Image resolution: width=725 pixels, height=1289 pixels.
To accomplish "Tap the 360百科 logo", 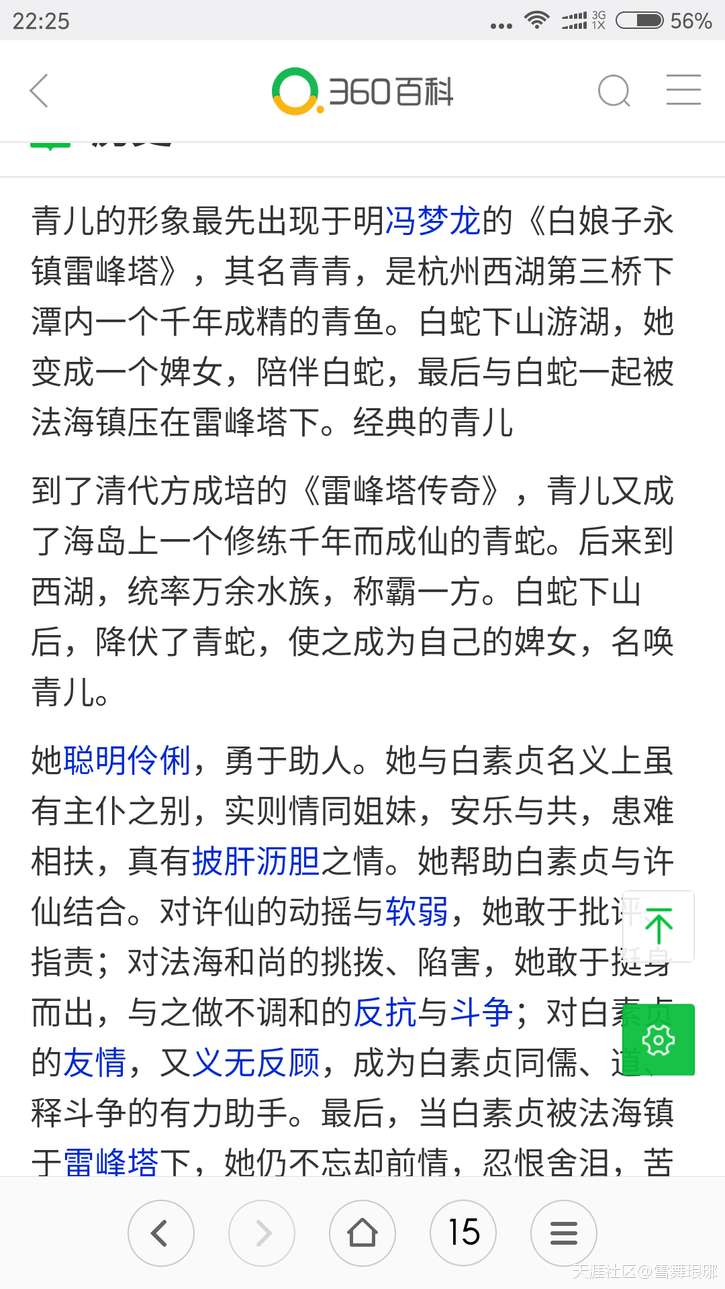I will (362, 92).
